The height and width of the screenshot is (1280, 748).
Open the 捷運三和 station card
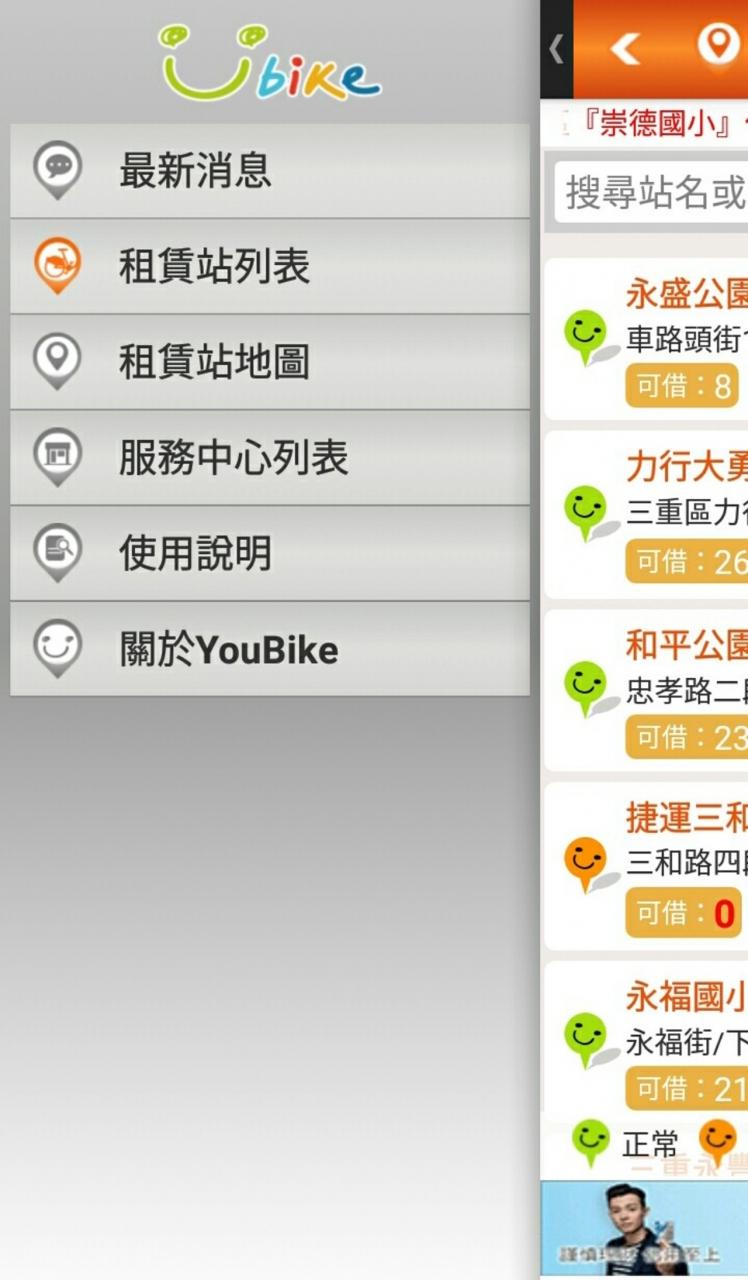coord(647,866)
